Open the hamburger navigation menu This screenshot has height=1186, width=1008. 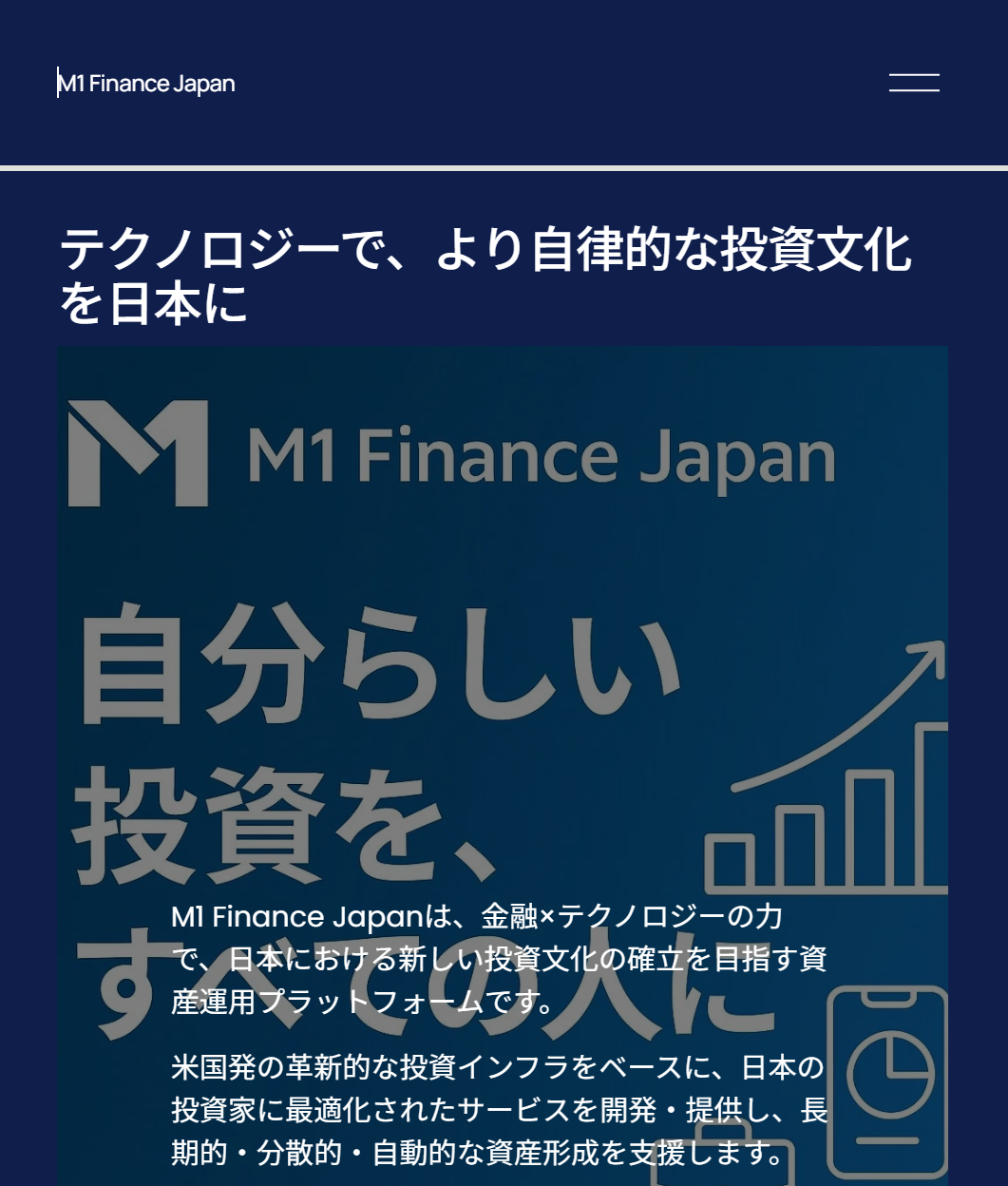click(914, 83)
